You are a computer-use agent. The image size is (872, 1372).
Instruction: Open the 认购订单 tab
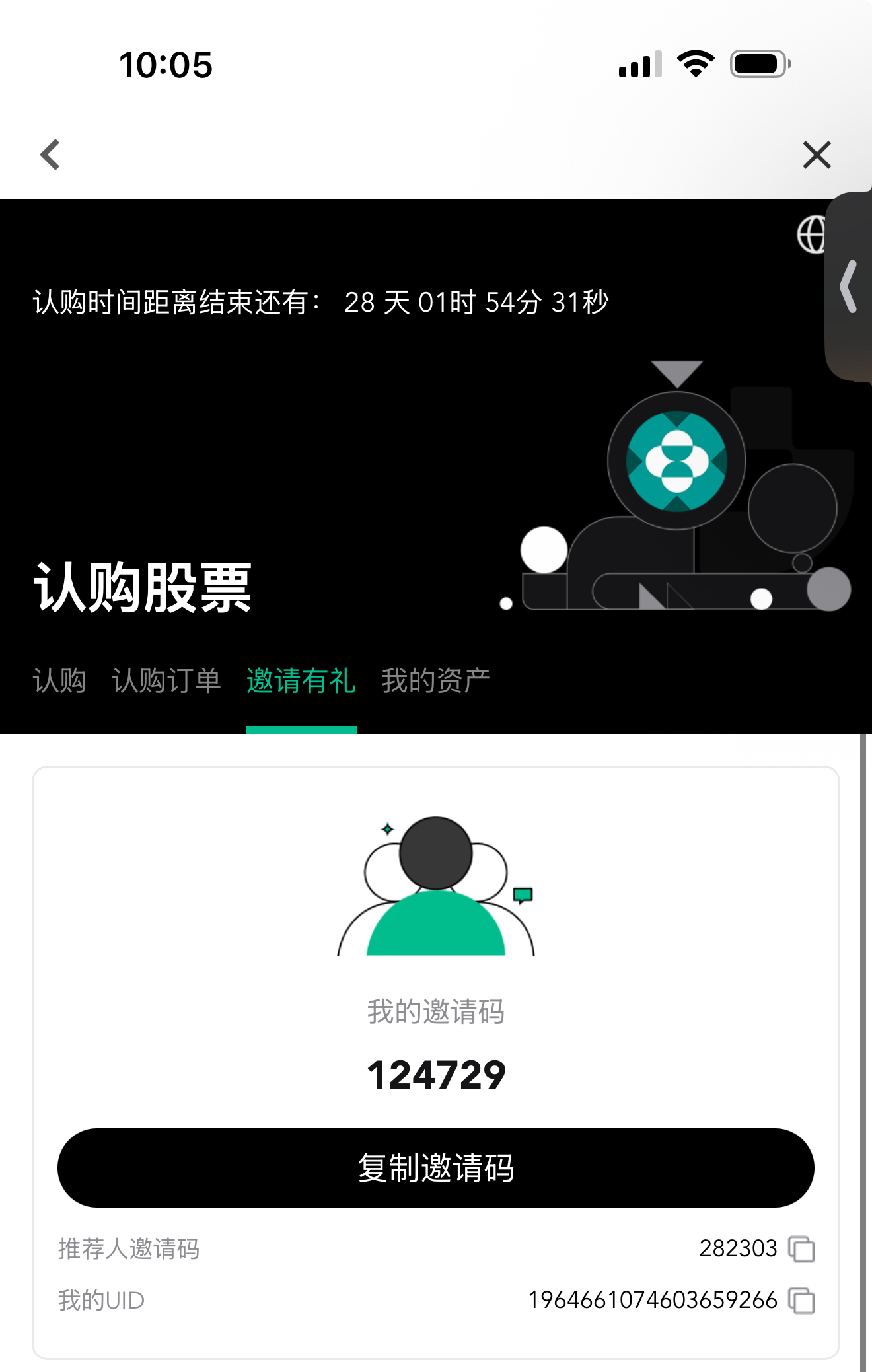pyautogui.click(x=166, y=681)
